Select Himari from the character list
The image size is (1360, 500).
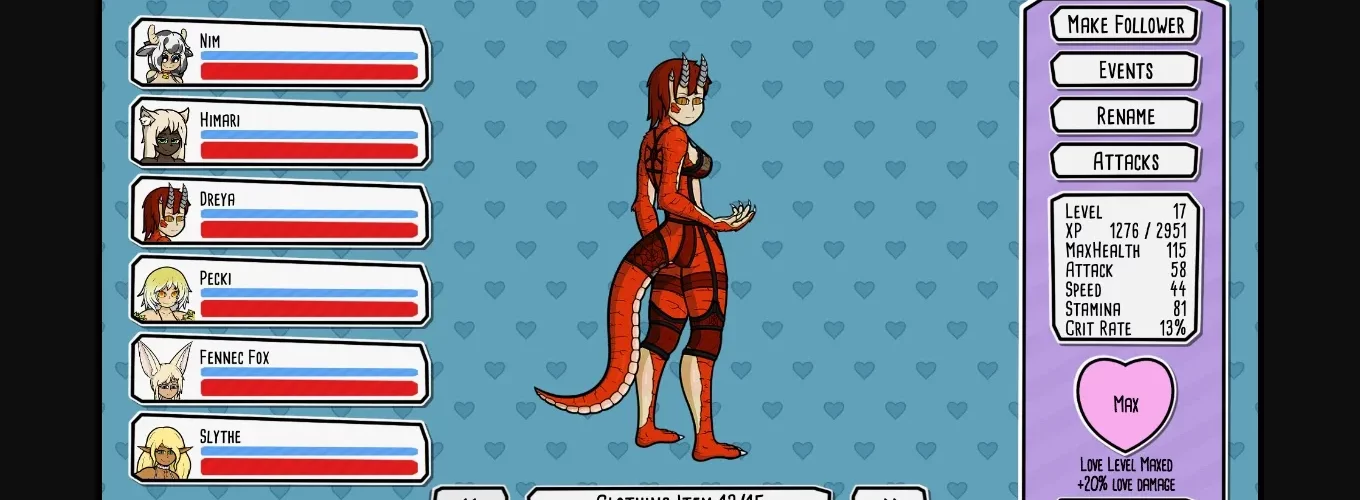click(280, 132)
